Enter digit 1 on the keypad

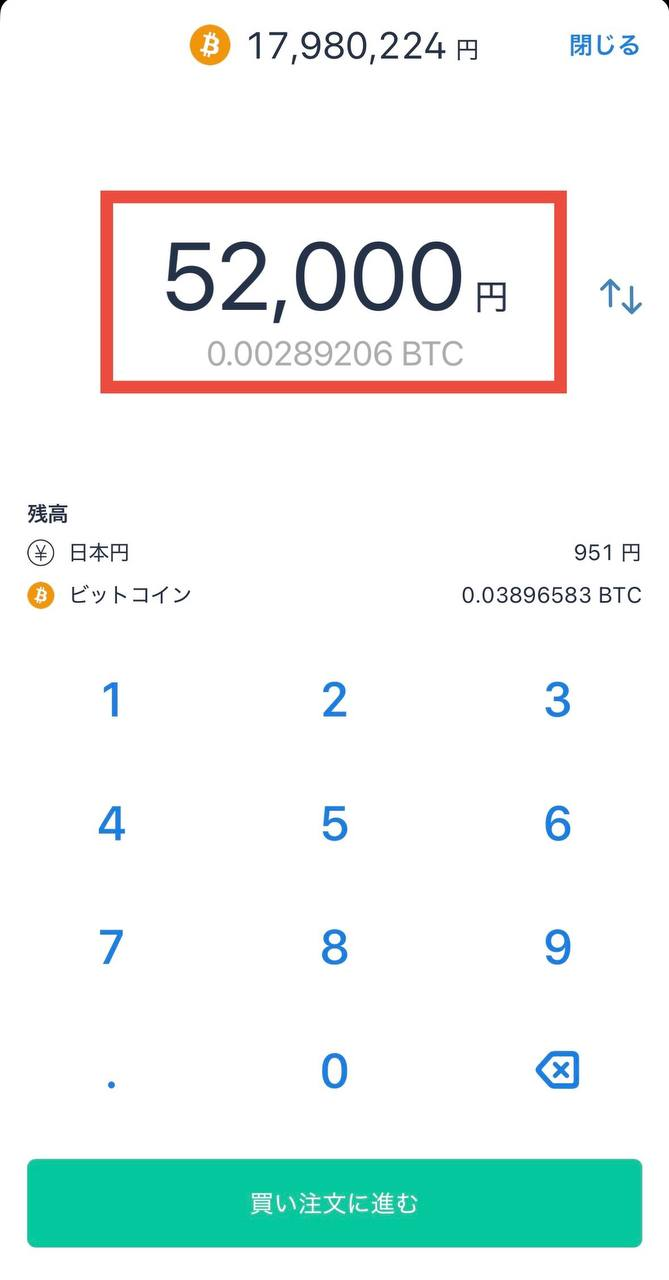(112, 700)
